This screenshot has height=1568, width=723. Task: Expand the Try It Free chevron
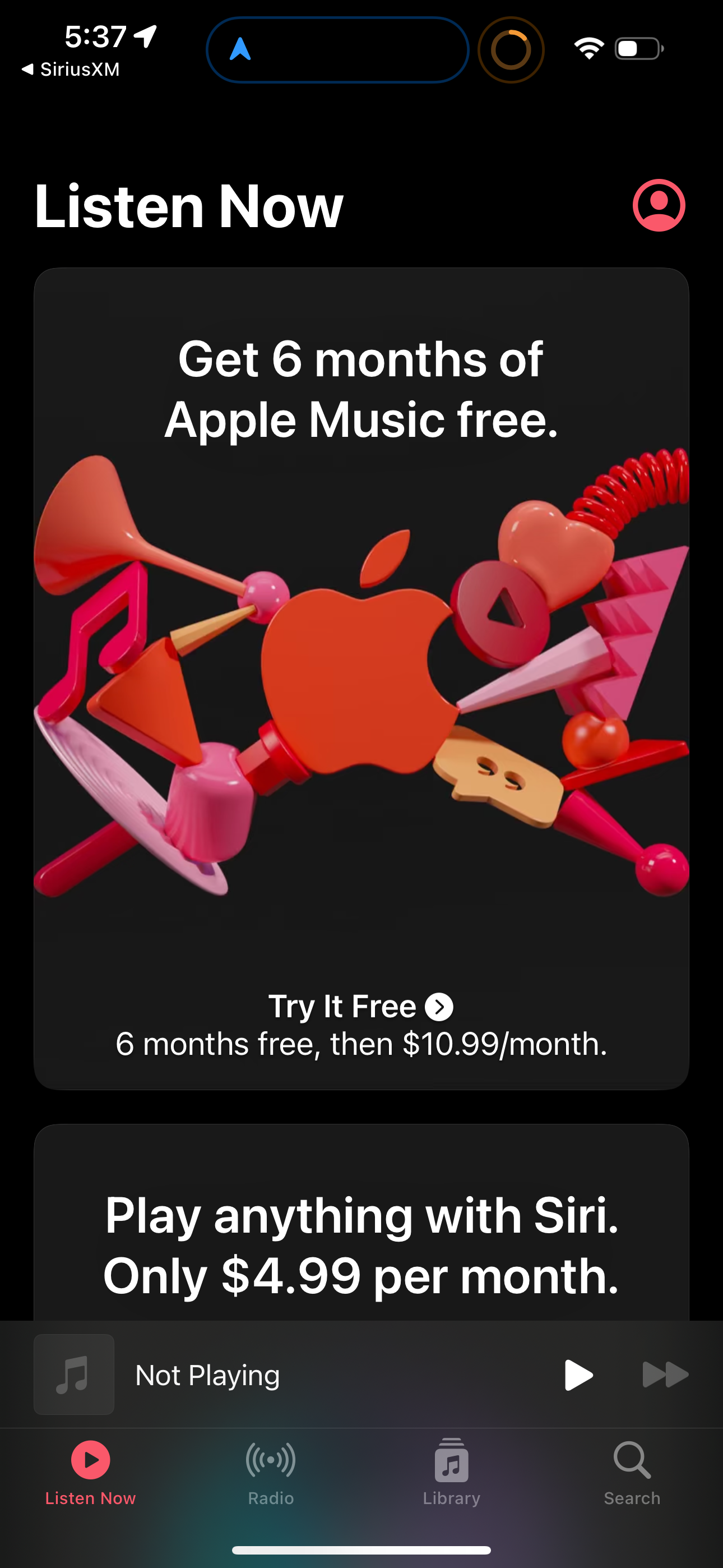coord(439,1006)
